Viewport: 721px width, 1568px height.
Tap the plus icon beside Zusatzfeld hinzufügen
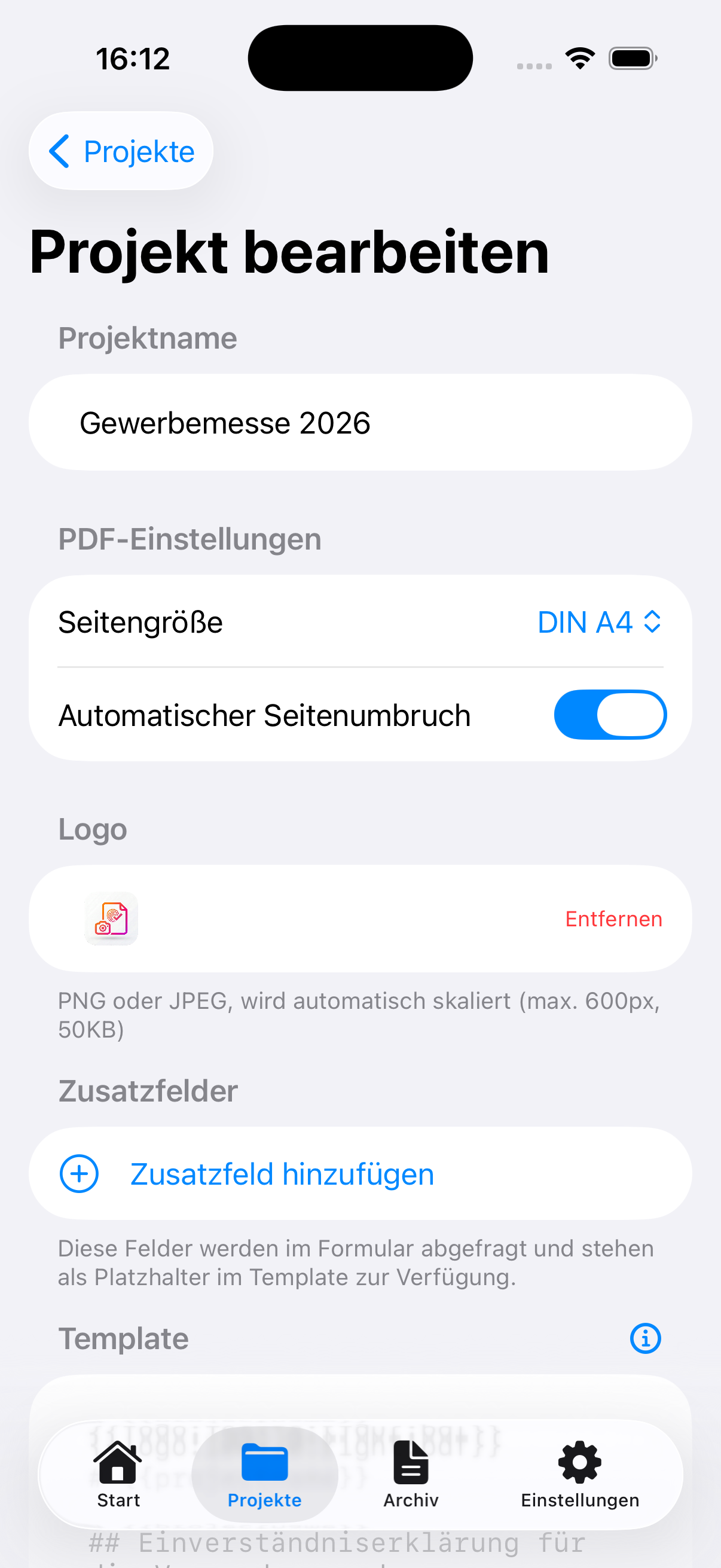[80, 1173]
